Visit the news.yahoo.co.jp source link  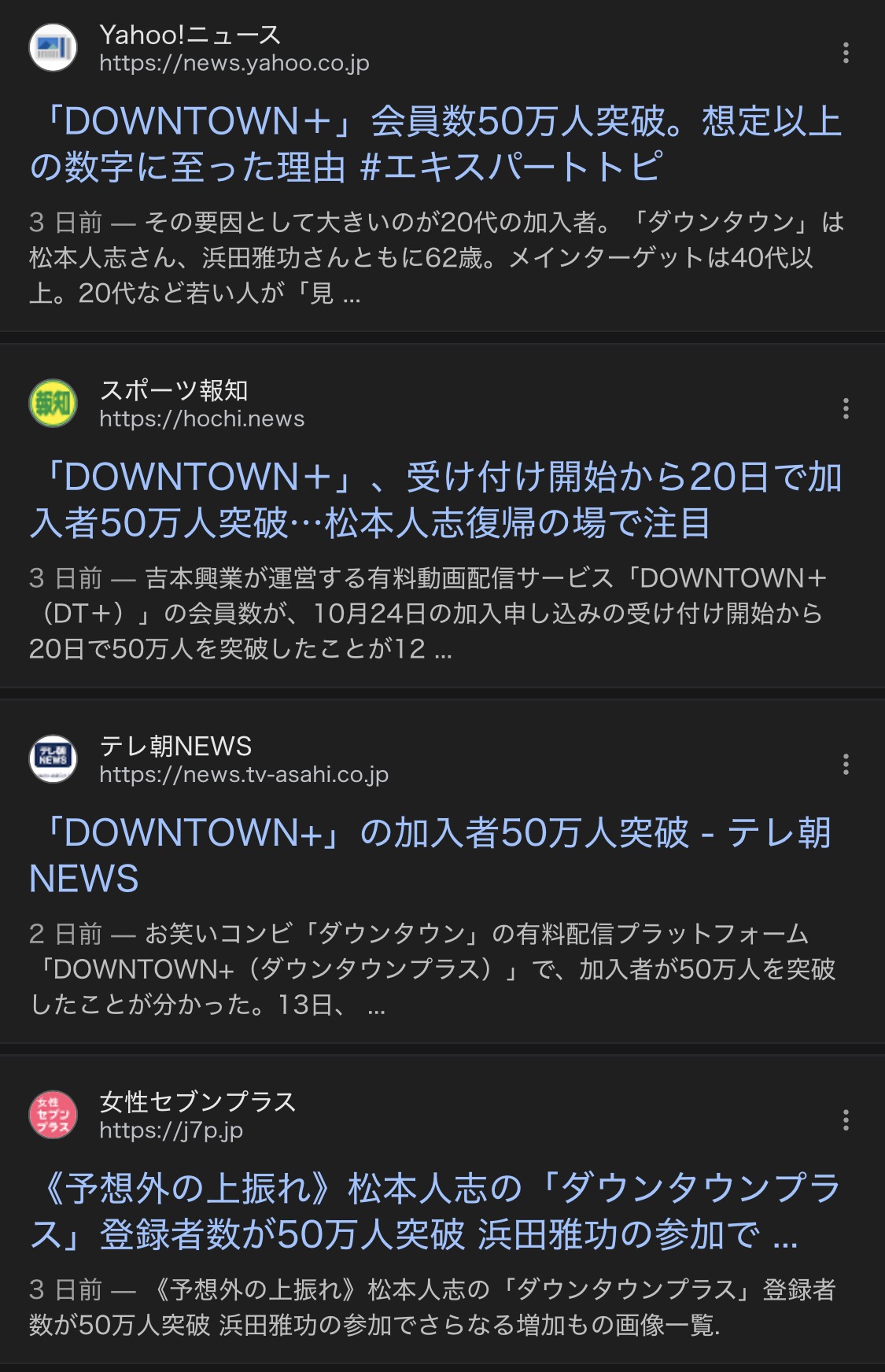pos(234,63)
